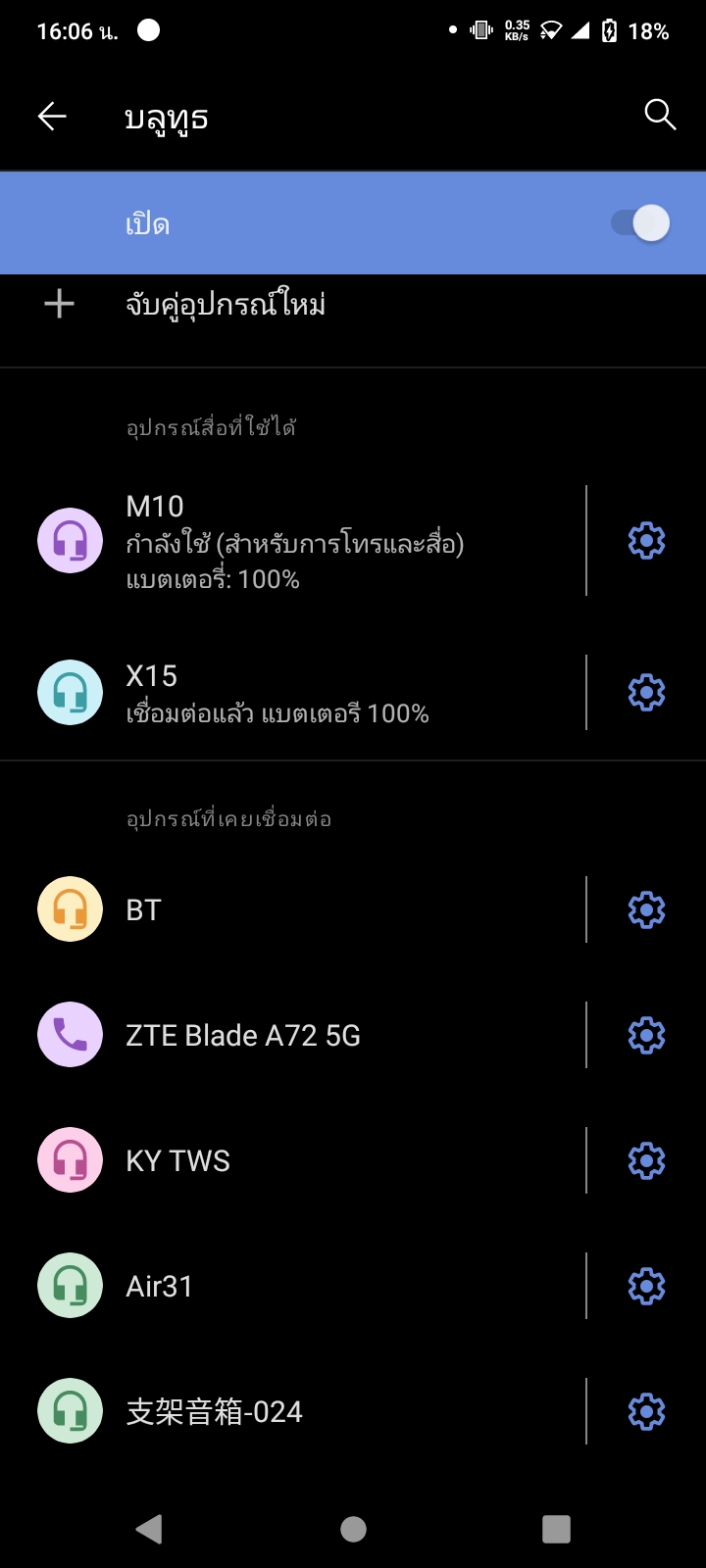This screenshot has height=1568, width=706.
Task: Go back from Bluetooth settings
Action: coord(52,117)
